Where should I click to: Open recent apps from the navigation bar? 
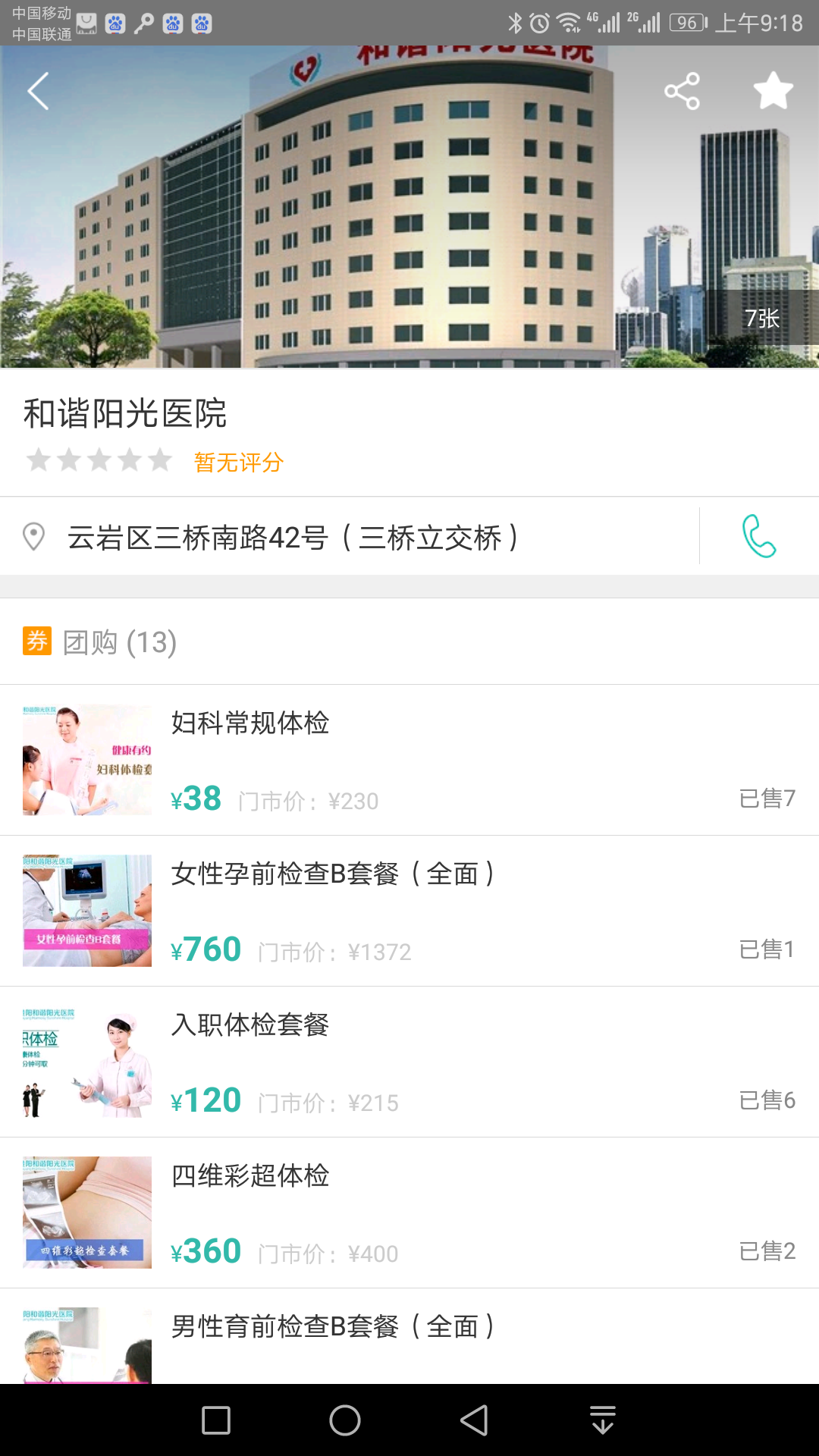tap(216, 1420)
